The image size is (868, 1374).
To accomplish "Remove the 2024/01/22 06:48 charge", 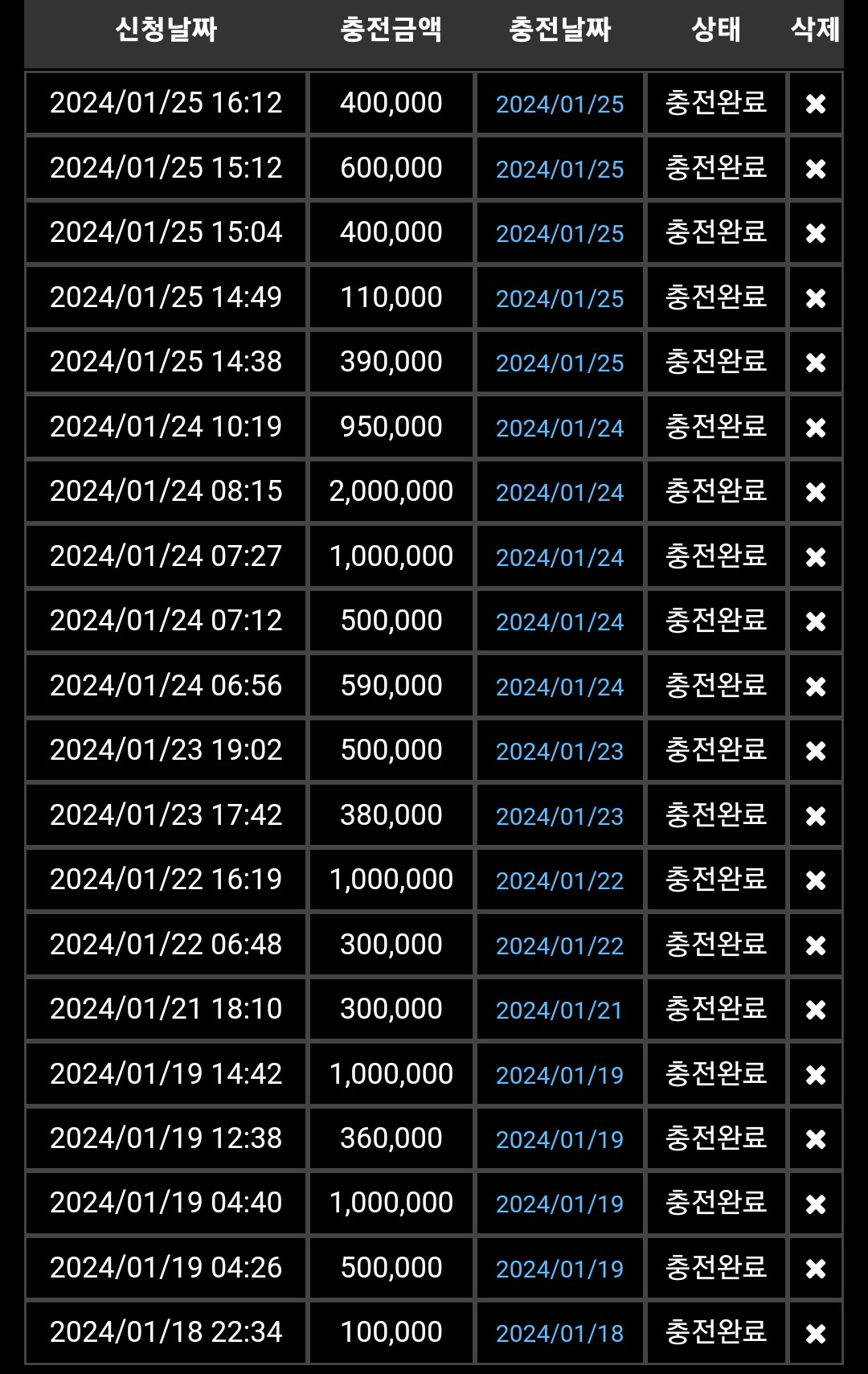I will pos(816,945).
